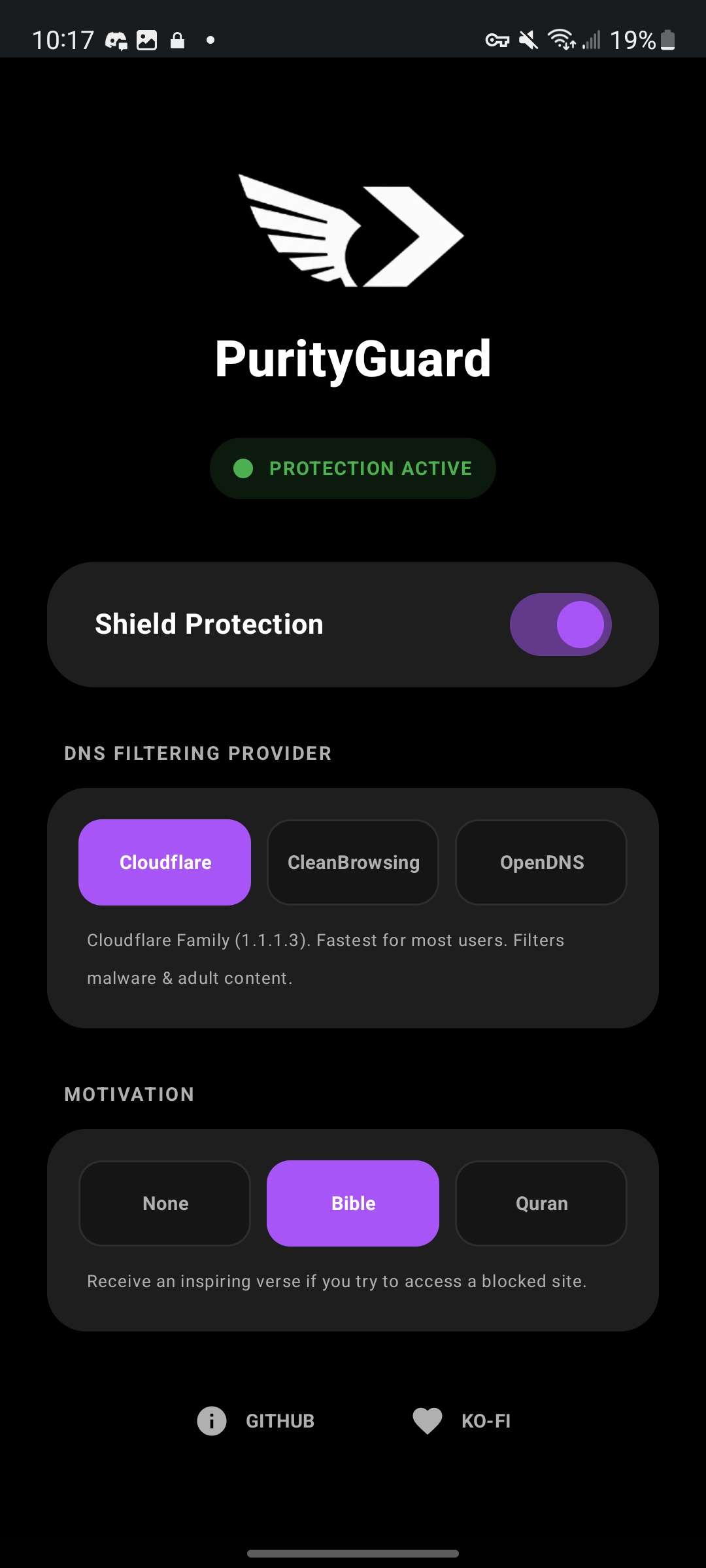Tap the key icon in the status bar
706x1568 pixels.
point(496,40)
